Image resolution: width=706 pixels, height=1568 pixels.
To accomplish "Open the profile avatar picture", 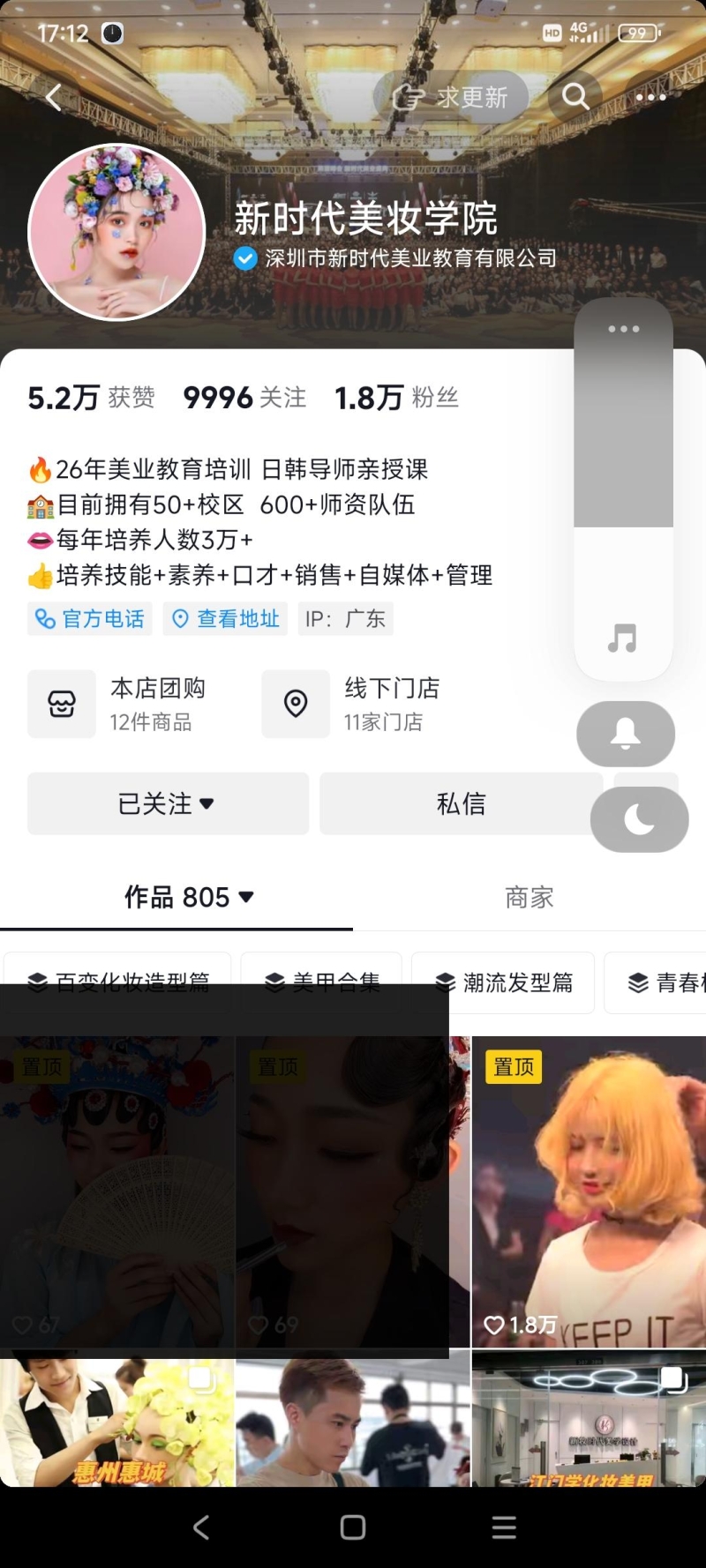I will point(117,233).
